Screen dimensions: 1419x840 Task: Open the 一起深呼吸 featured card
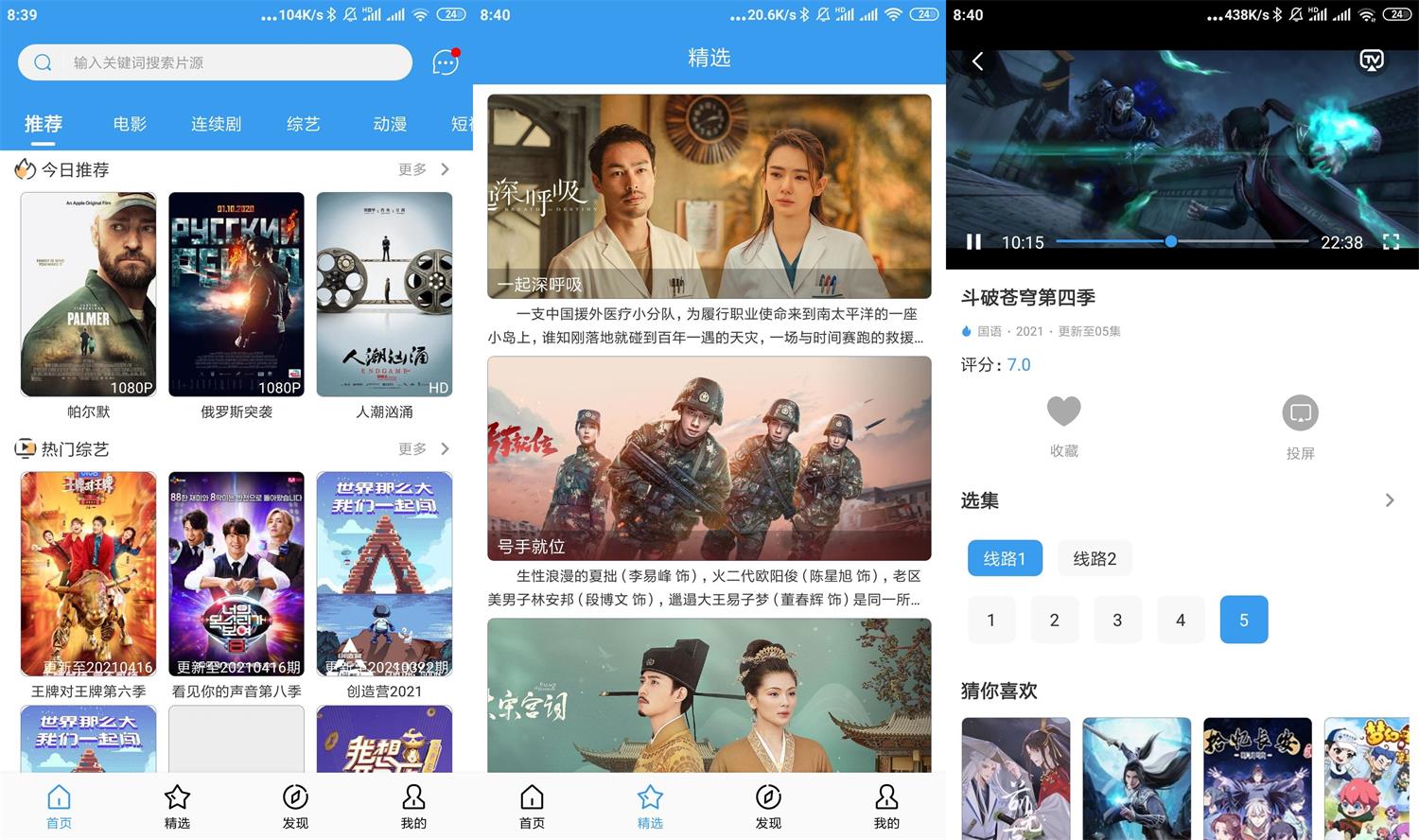coord(709,196)
